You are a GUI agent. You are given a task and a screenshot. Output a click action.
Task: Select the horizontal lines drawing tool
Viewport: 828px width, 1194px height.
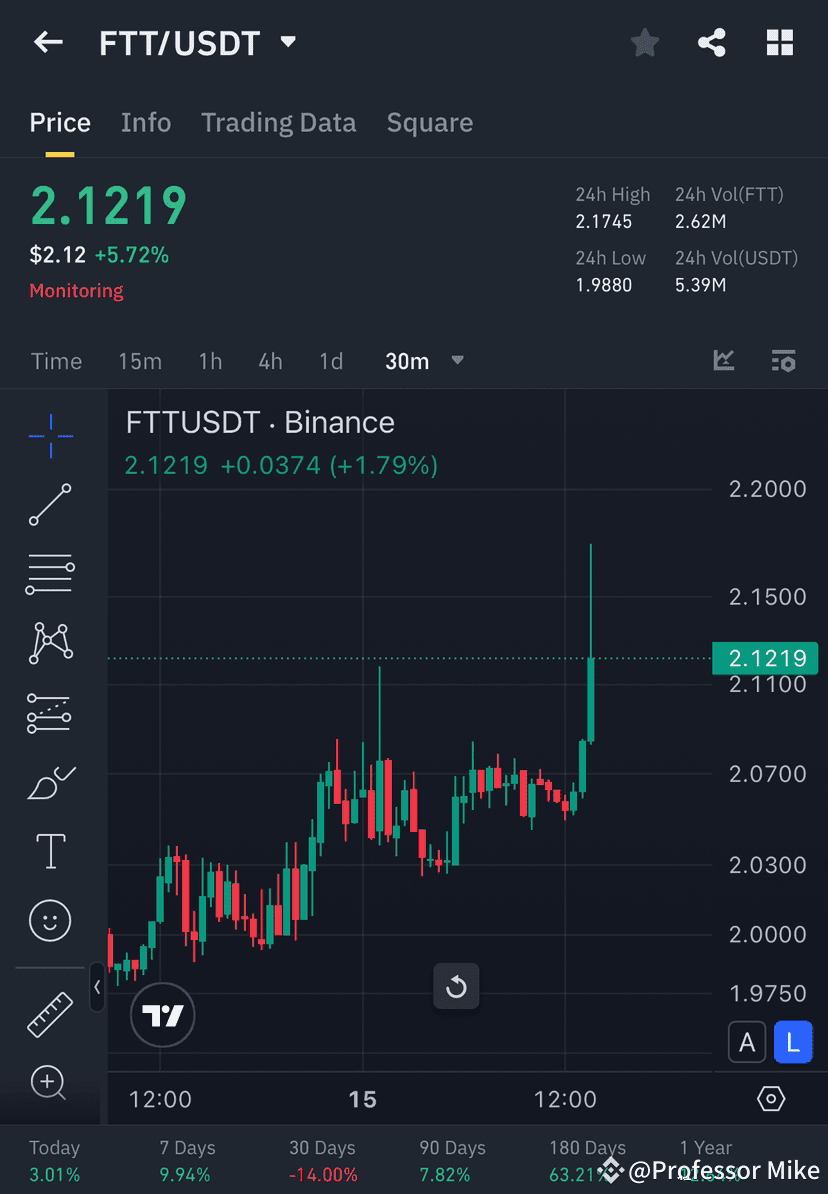pos(50,574)
